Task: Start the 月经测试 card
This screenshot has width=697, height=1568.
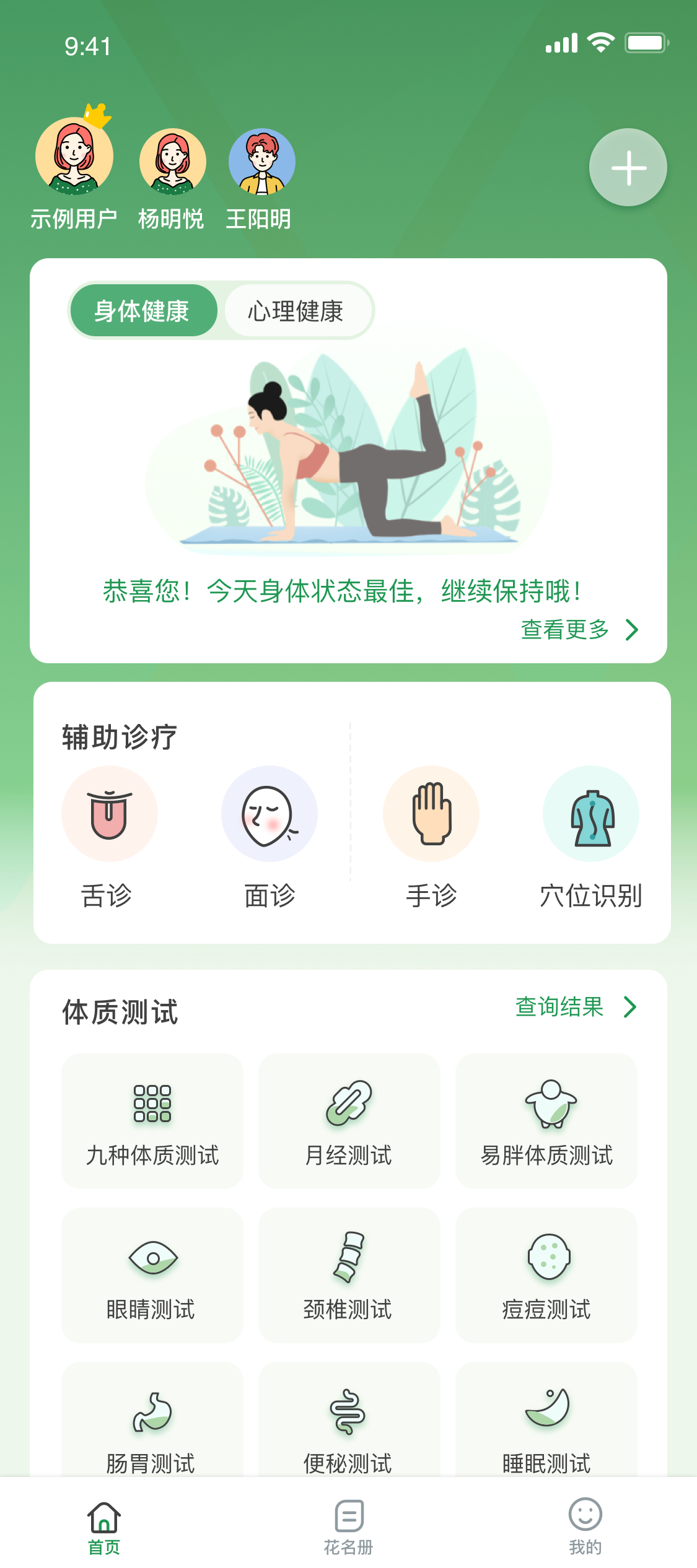Action: coord(349,1121)
